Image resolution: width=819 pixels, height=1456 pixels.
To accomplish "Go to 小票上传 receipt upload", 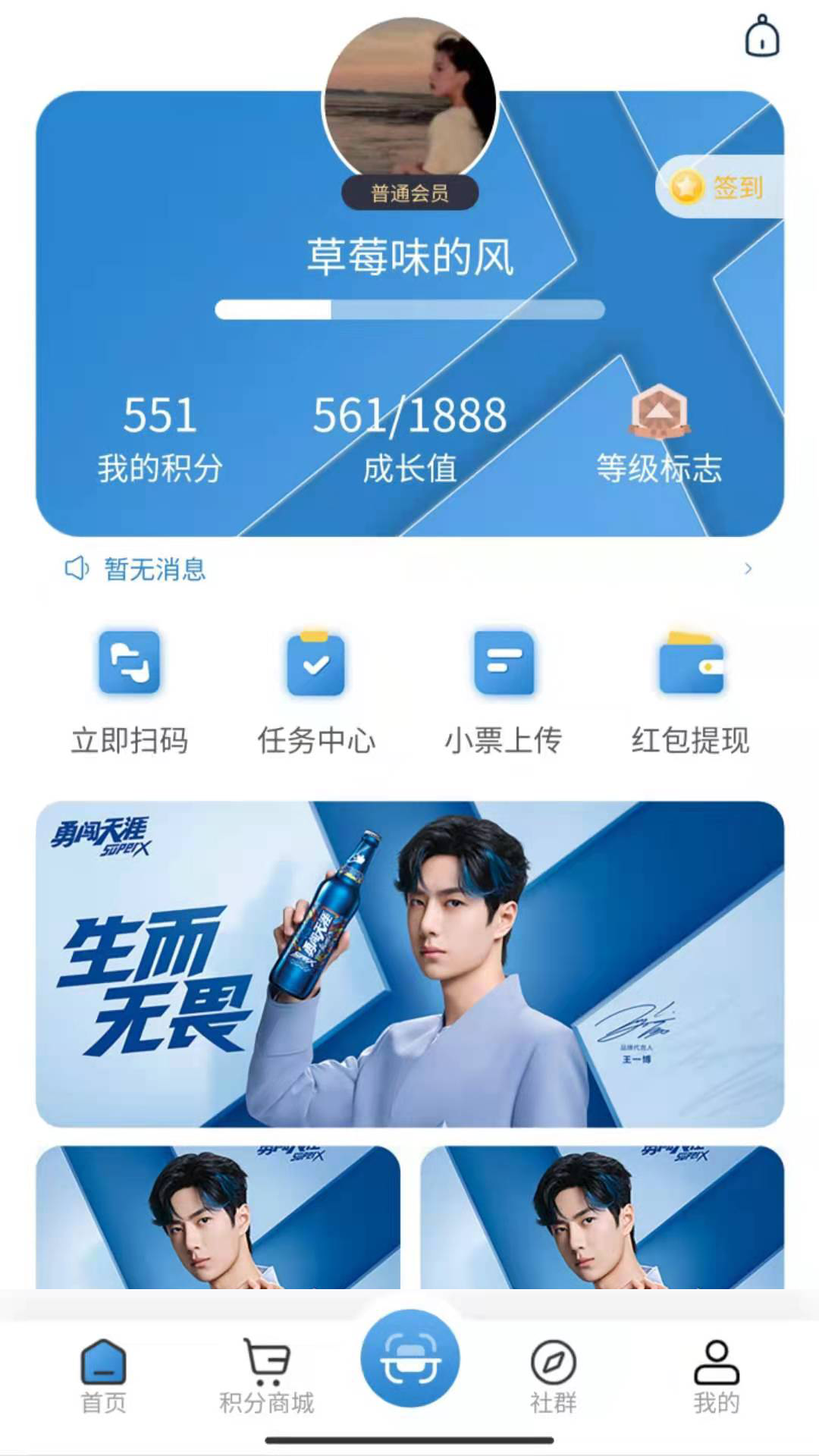I will coord(504,692).
